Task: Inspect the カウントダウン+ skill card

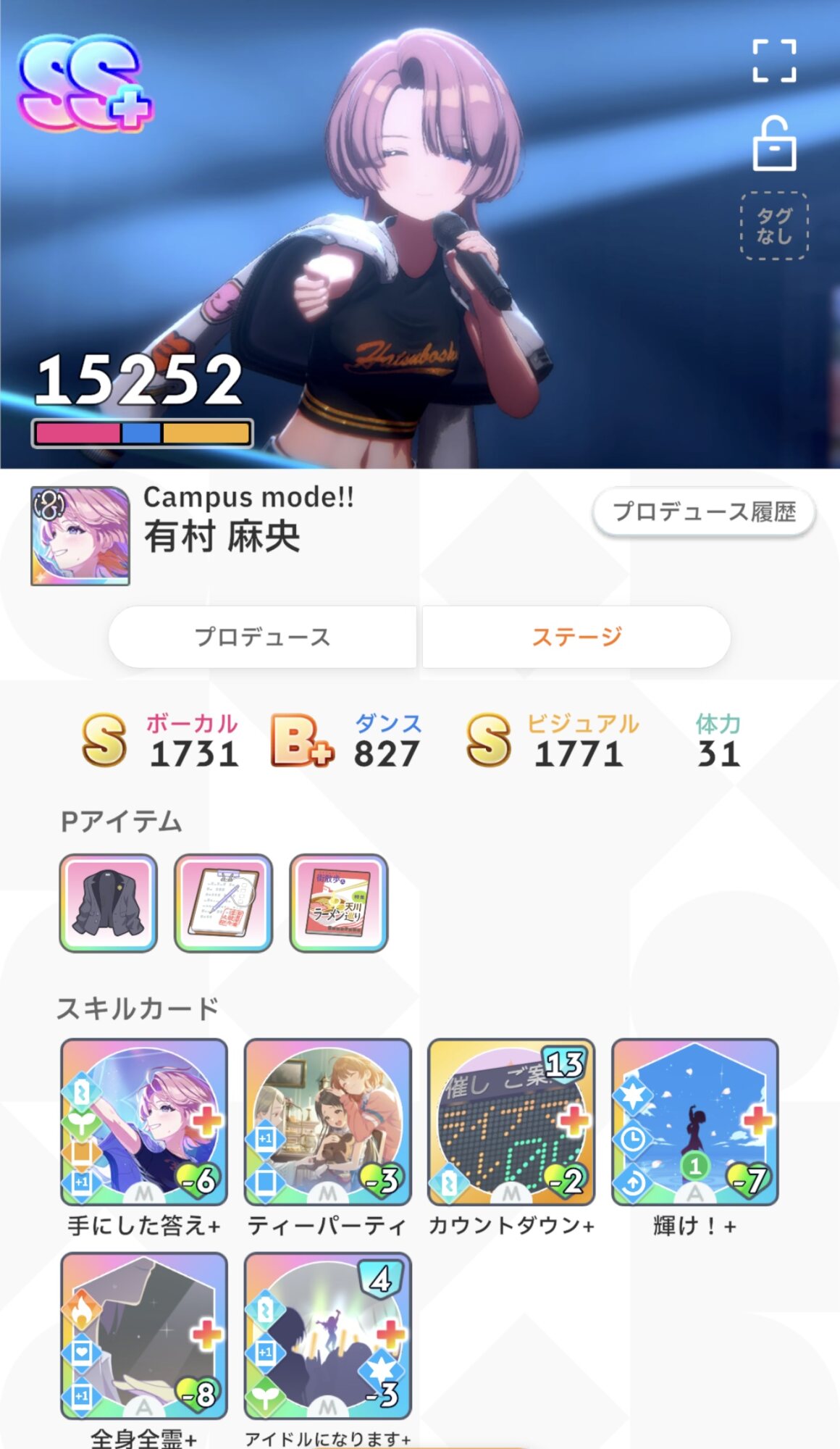Action: pos(511,1122)
